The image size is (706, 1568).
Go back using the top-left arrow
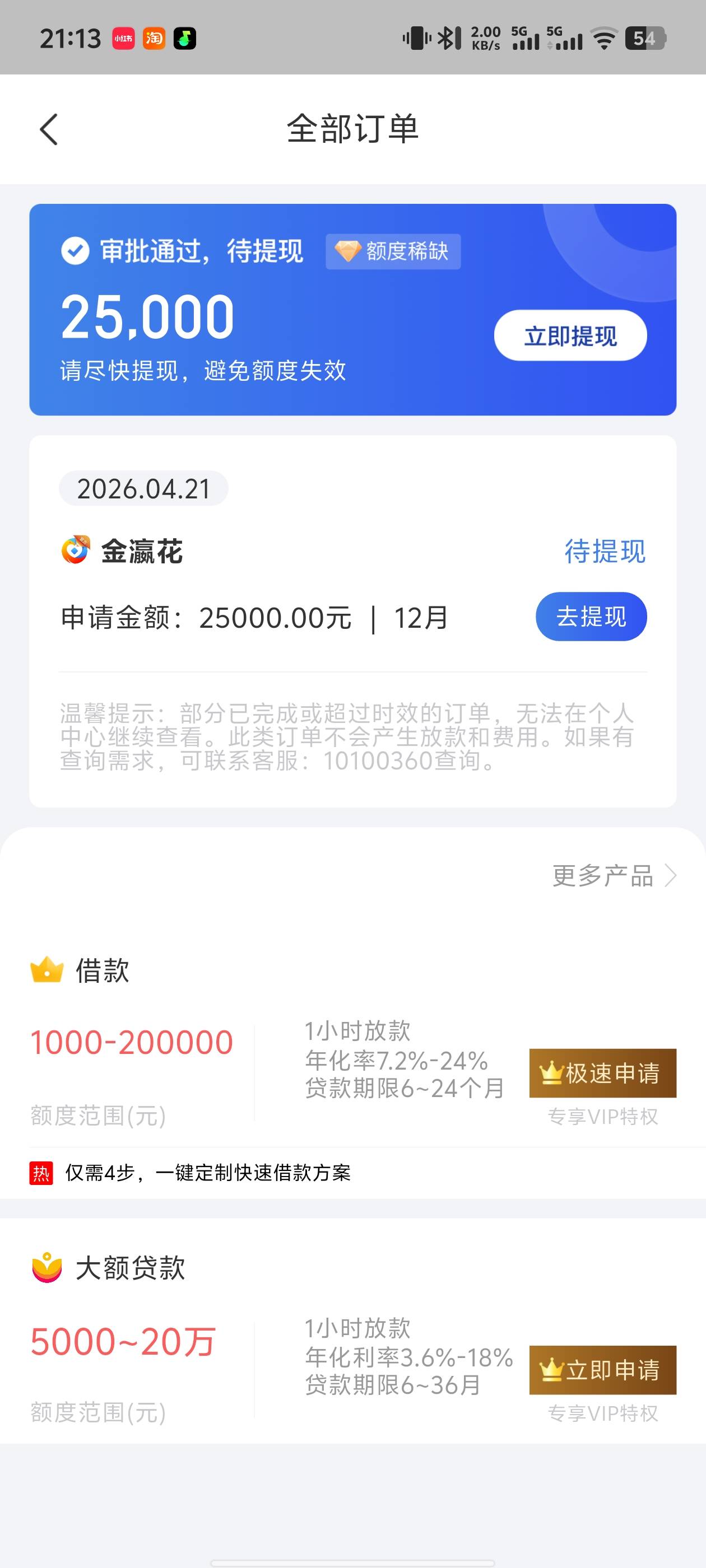pyautogui.click(x=49, y=129)
